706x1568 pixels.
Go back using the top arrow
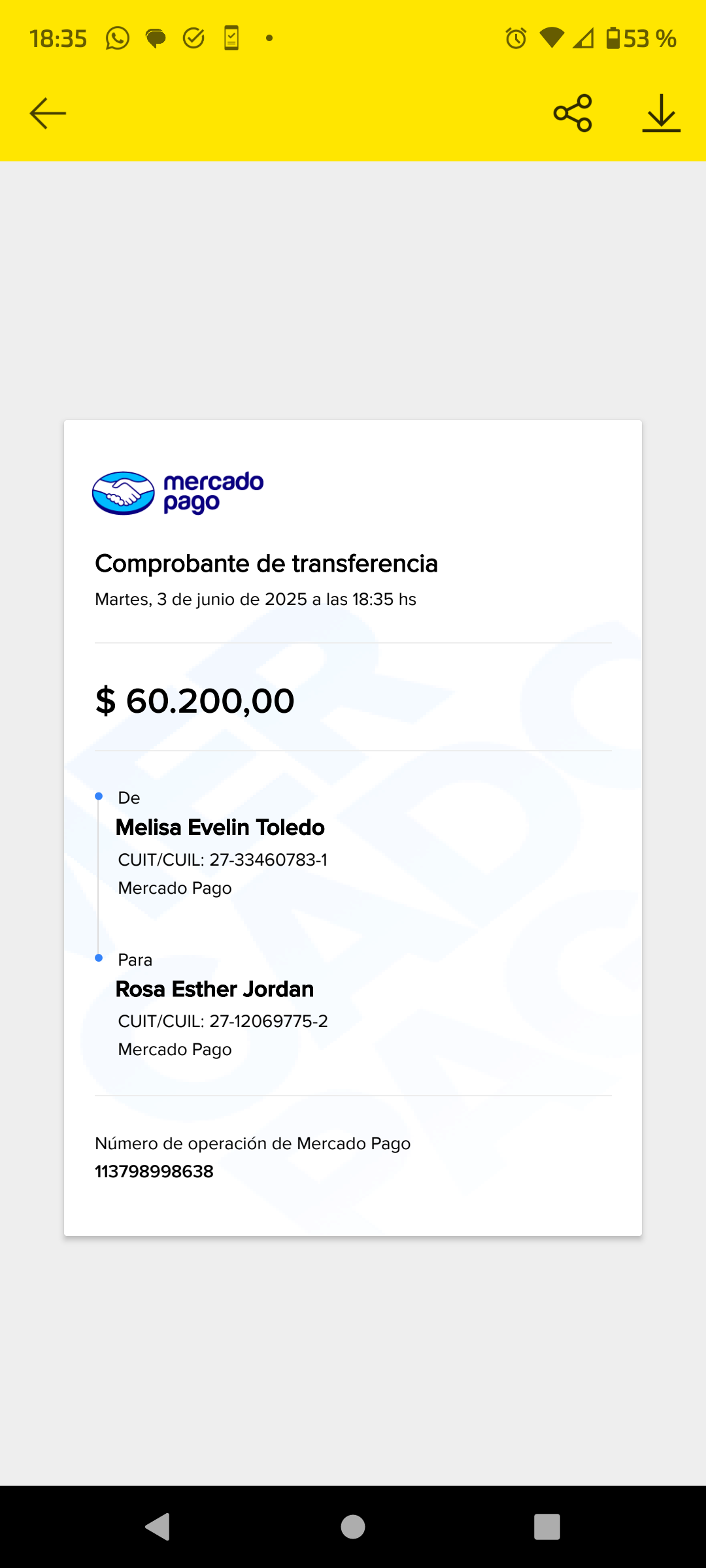[x=48, y=114]
